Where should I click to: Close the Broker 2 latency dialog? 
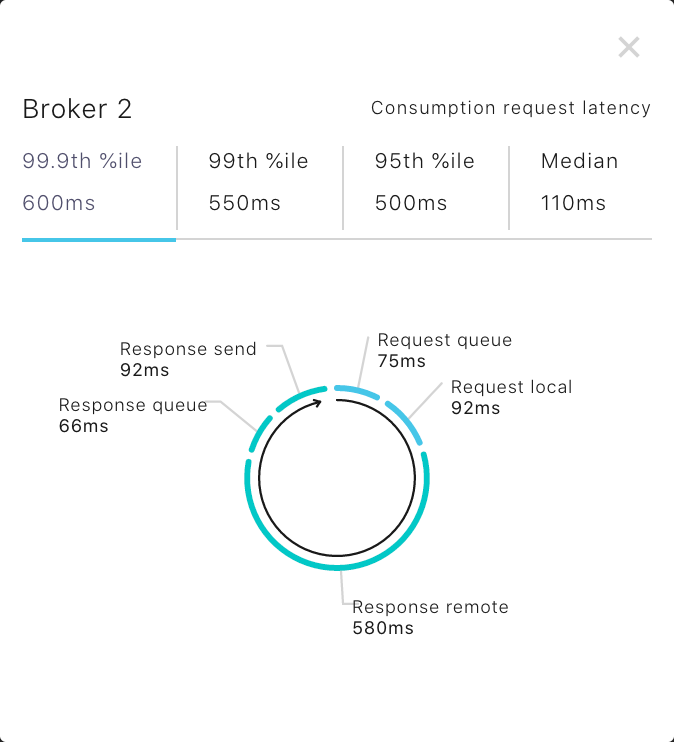coord(629,47)
